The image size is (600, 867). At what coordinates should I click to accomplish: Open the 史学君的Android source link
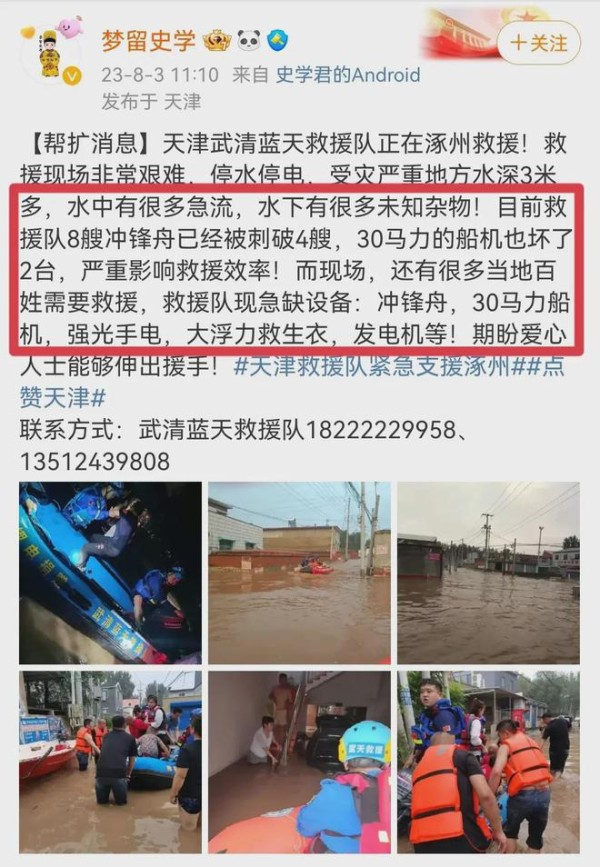pos(347,75)
